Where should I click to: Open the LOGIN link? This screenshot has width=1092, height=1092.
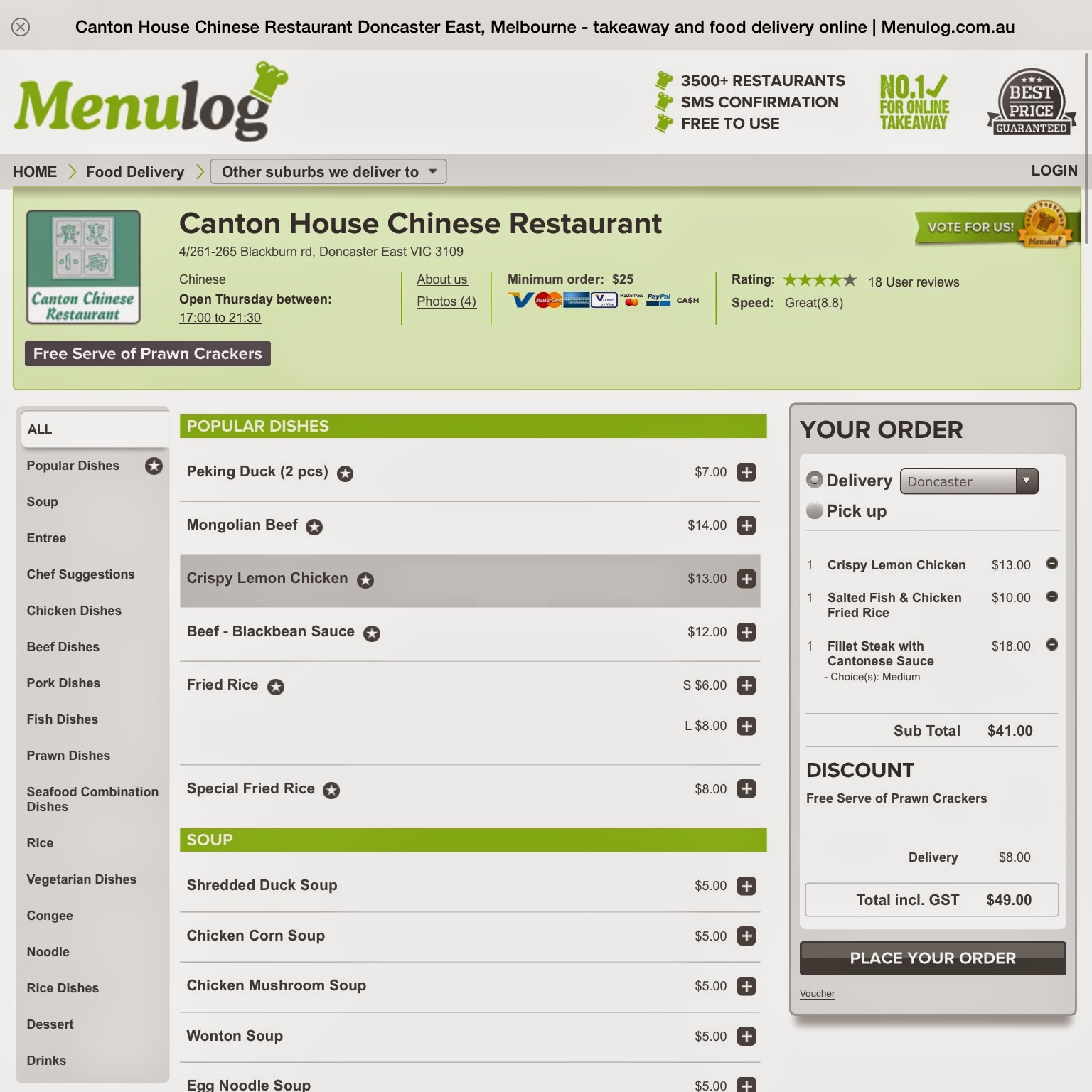[x=1054, y=171]
